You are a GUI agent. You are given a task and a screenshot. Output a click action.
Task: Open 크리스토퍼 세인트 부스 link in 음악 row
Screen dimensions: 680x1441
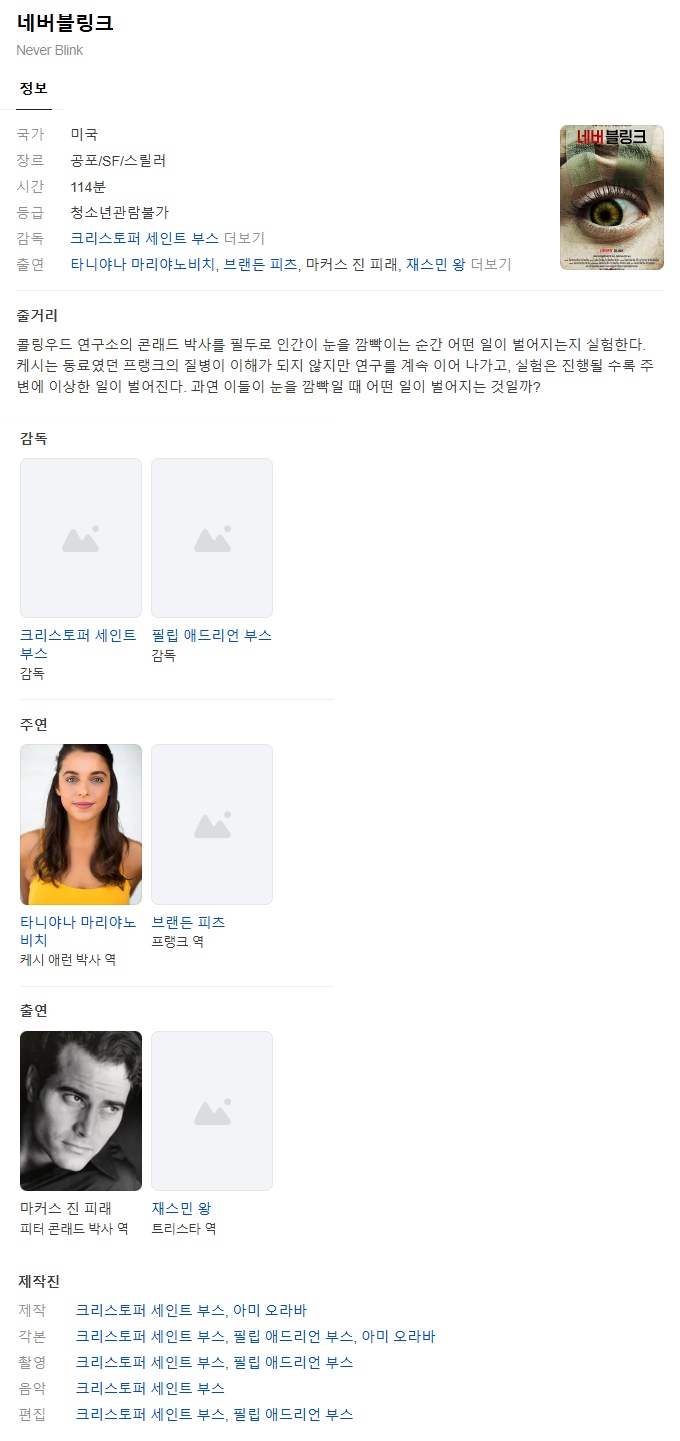pos(150,1388)
